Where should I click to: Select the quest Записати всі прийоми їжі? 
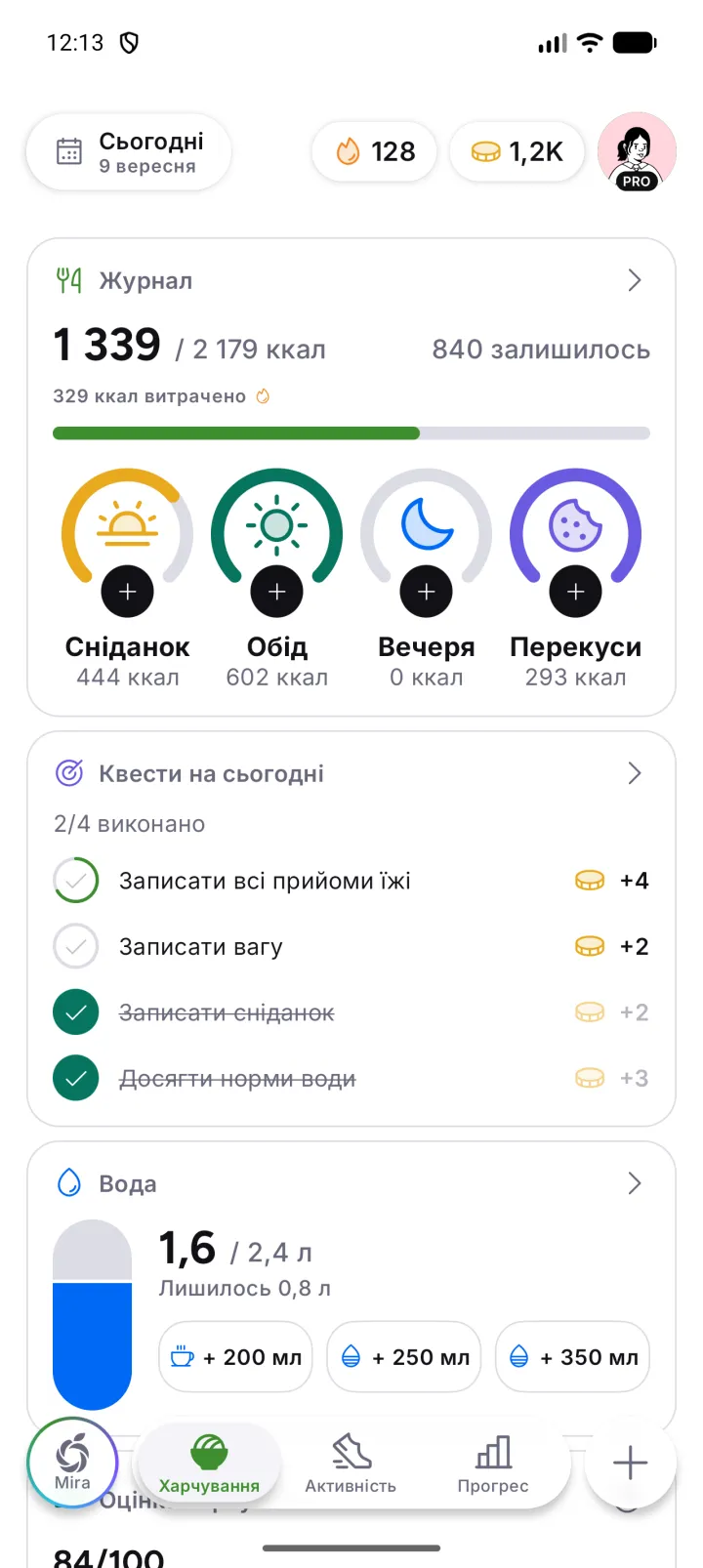coord(351,881)
